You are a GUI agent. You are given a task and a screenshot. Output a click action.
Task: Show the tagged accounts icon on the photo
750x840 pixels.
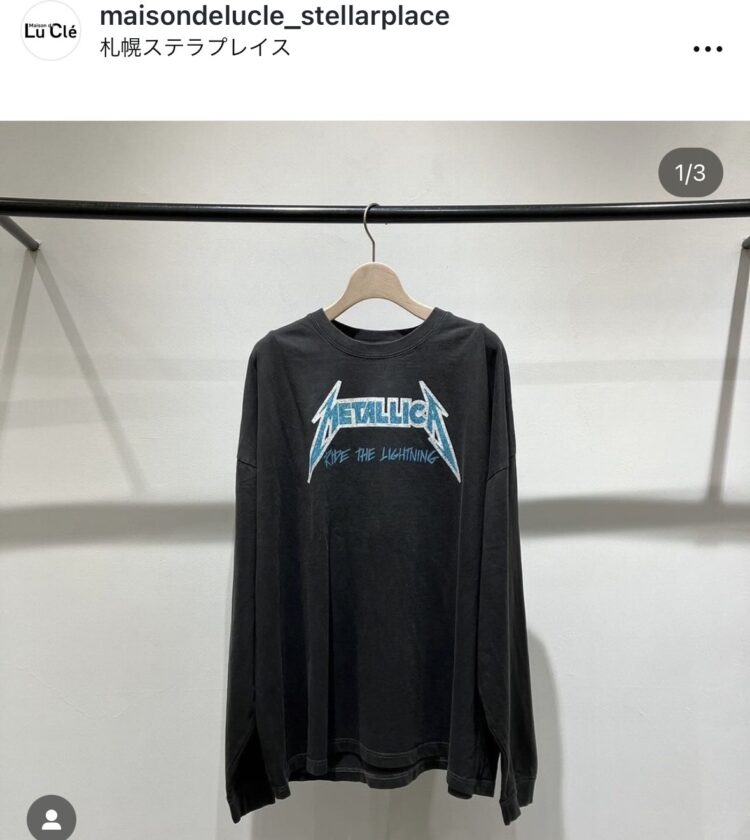coord(51,817)
